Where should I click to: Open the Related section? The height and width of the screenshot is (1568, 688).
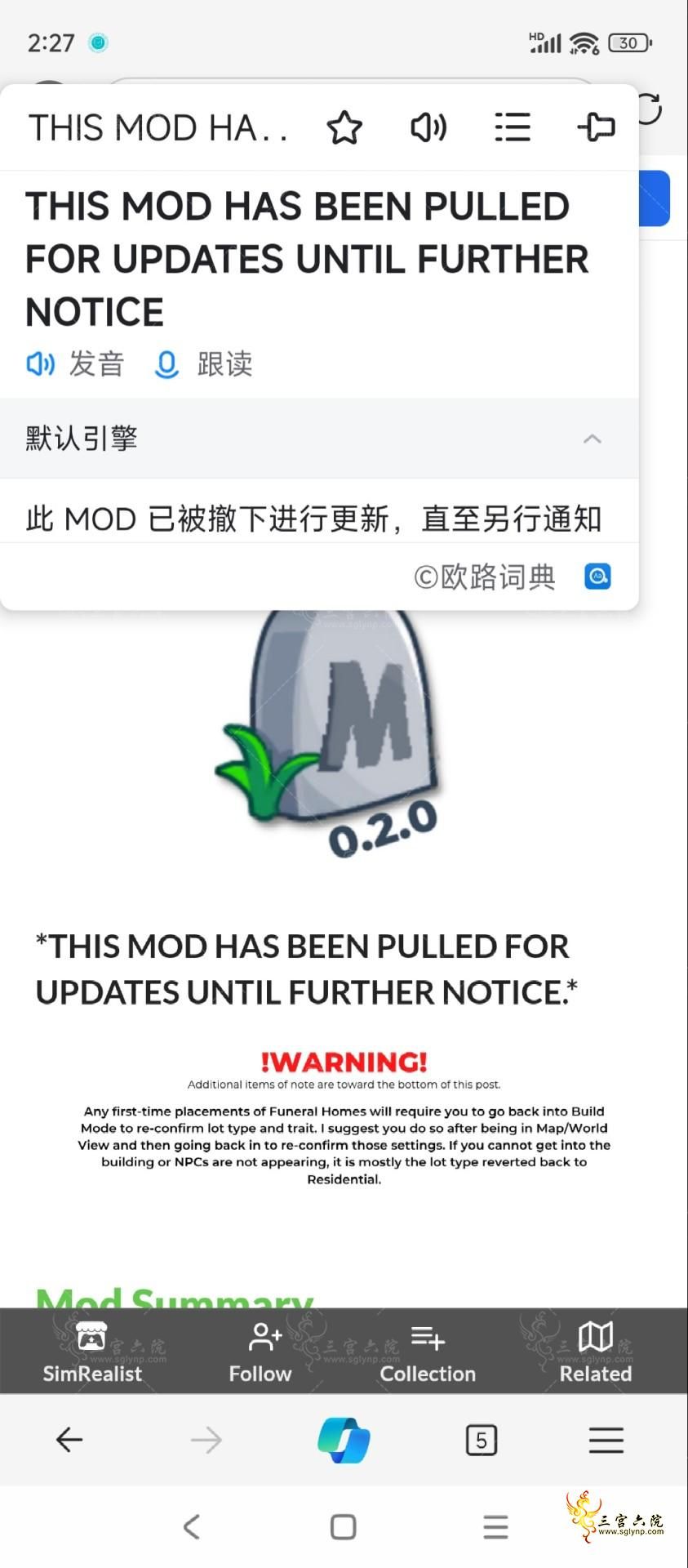point(595,1352)
